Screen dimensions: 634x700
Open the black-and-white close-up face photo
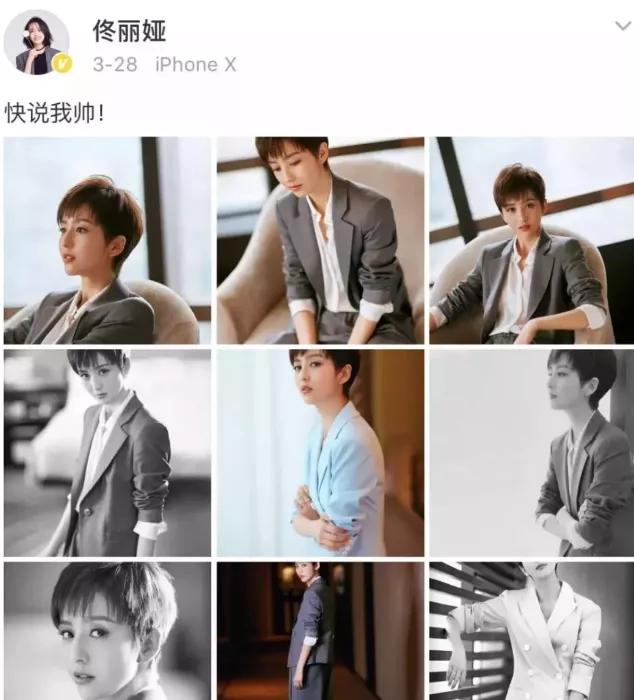pos(108,632)
